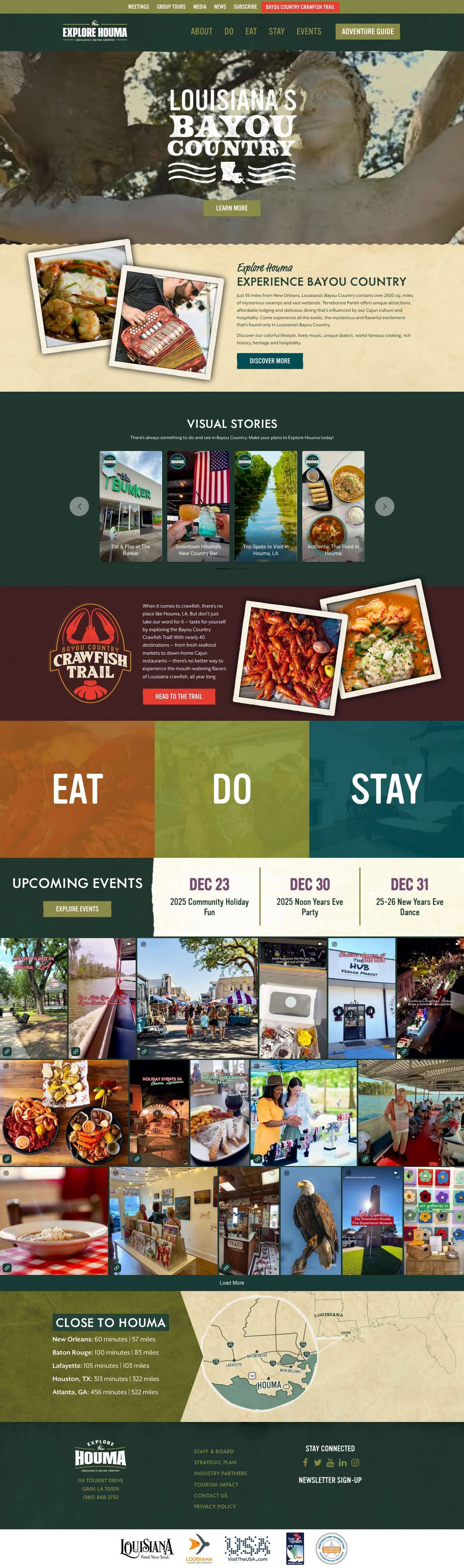Open the Strategic Plan footer link
The width and height of the screenshot is (464, 1568).
click(x=215, y=1462)
